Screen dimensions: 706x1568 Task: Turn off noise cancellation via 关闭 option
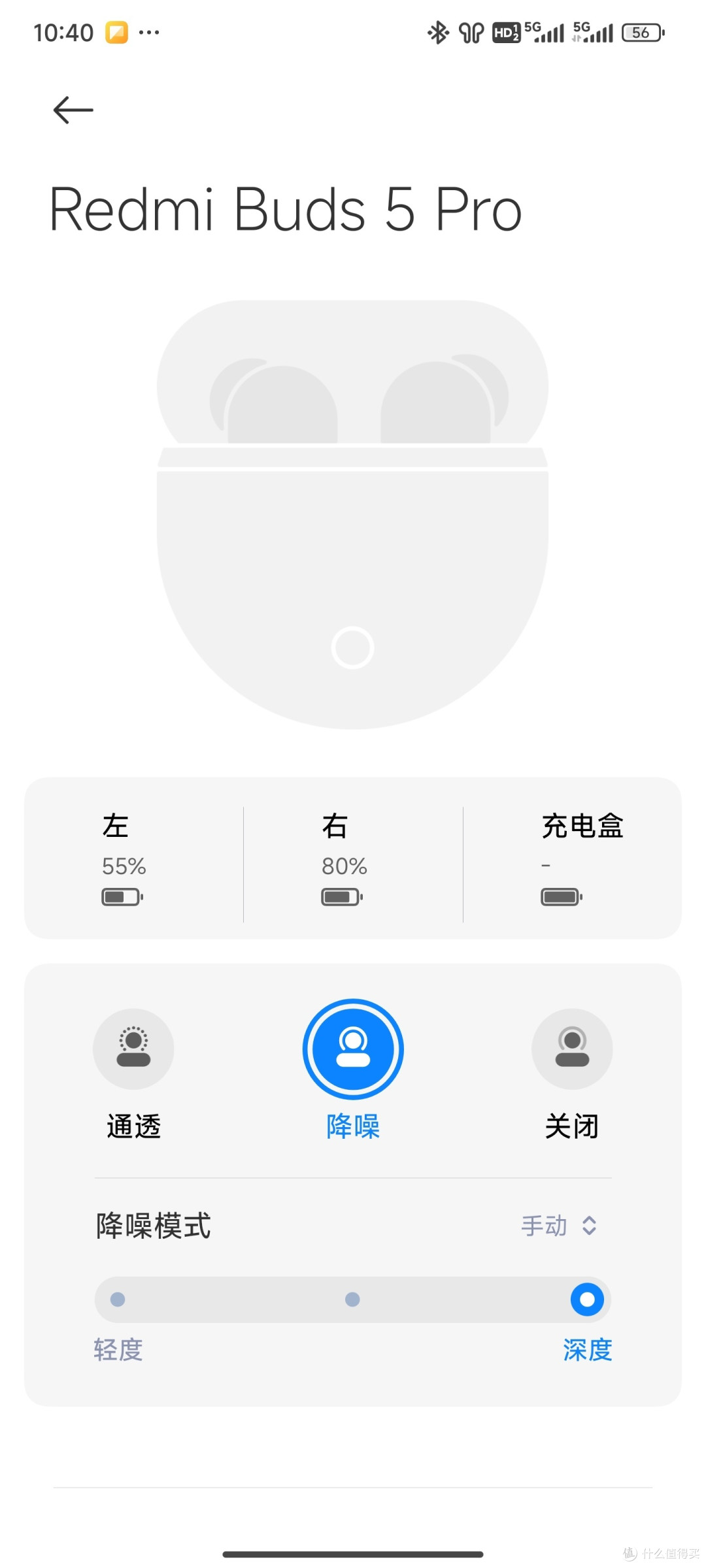[x=572, y=1048]
